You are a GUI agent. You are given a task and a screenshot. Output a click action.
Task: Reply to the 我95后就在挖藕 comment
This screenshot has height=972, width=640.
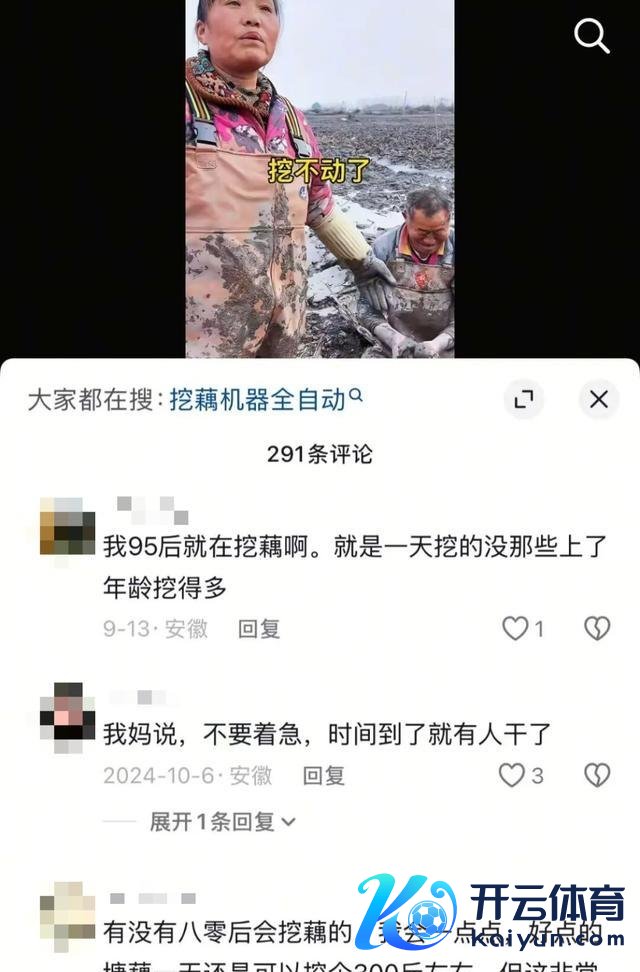pos(259,629)
